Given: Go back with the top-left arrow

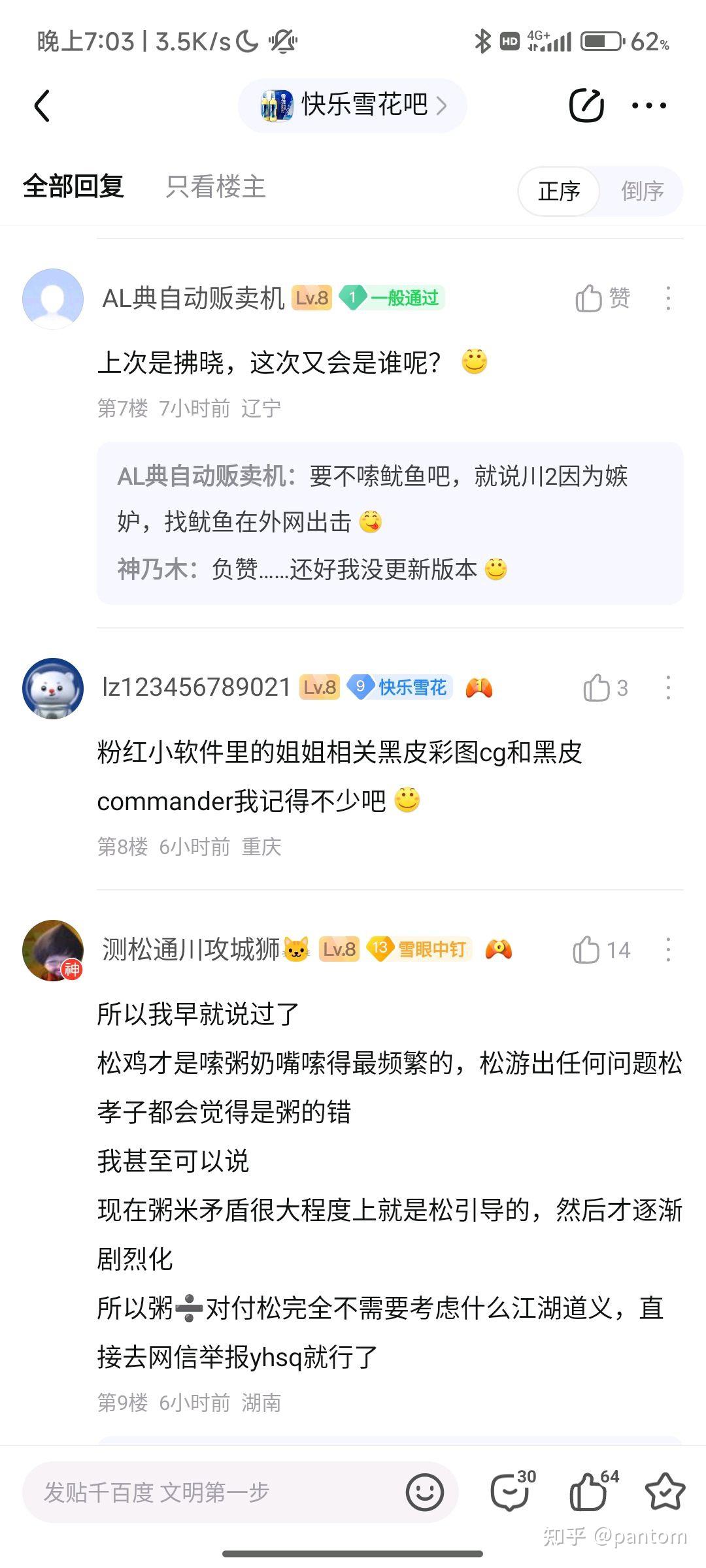Looking at the screenshot, I should [42, 106].
